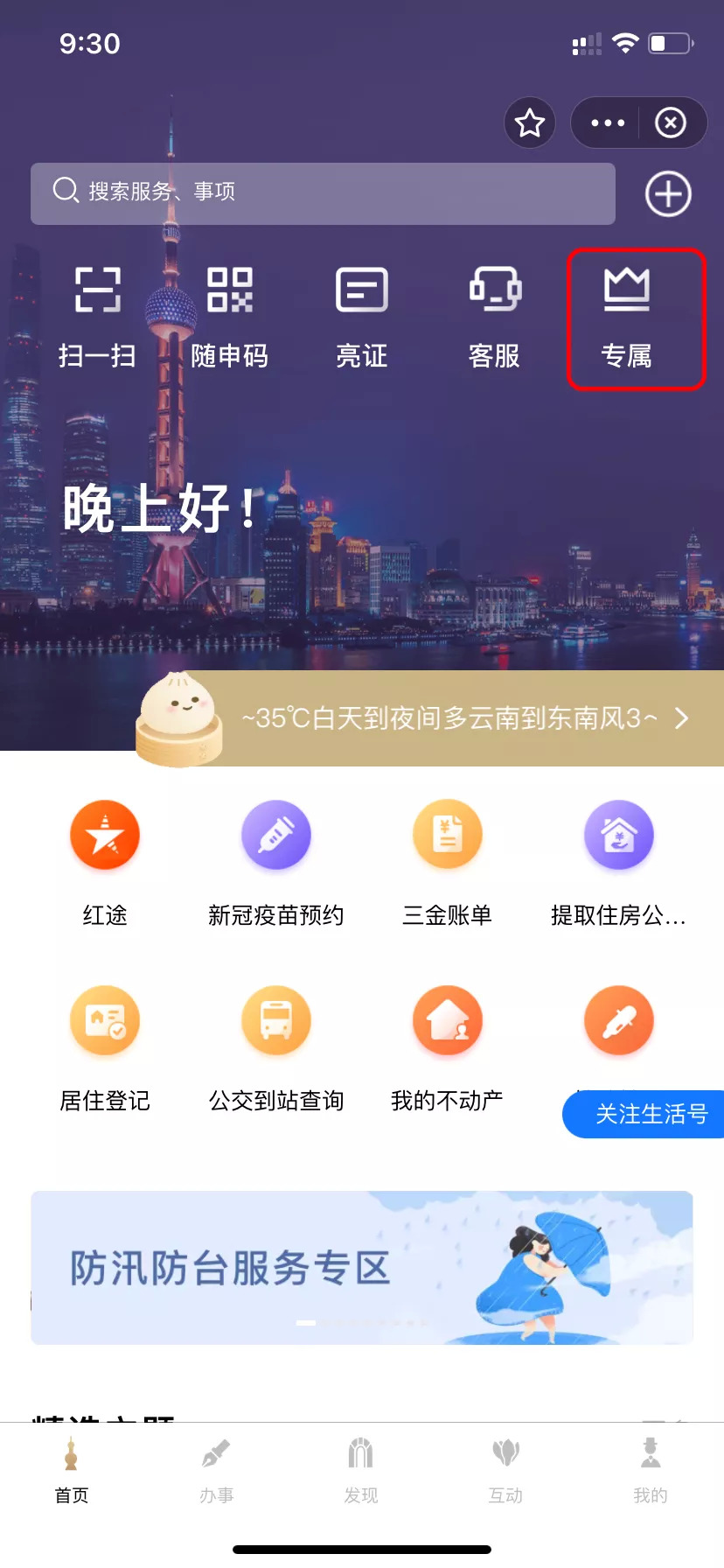This screenshot has width=724, height=1568.
Task: Contact 客服 customer service
Action: point(494,317)
